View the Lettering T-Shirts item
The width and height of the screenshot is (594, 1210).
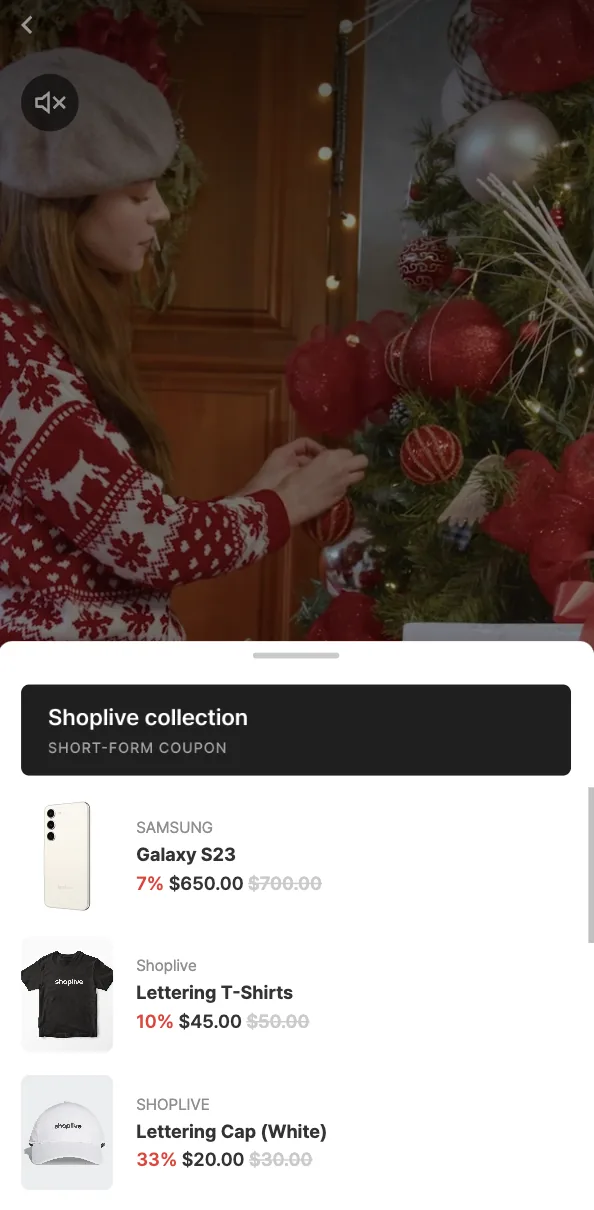296,994
